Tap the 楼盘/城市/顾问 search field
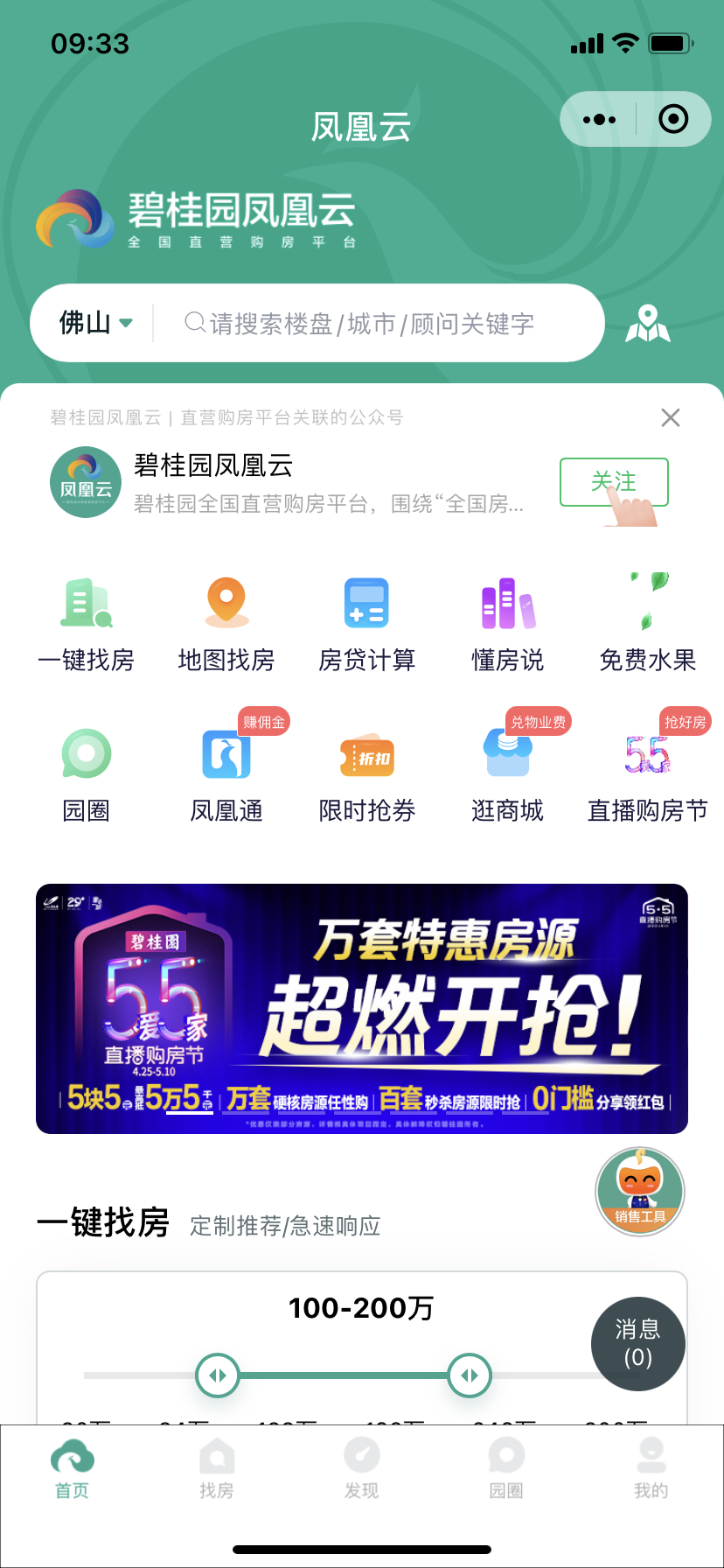 pyautogui.click(x=372, y=324)
